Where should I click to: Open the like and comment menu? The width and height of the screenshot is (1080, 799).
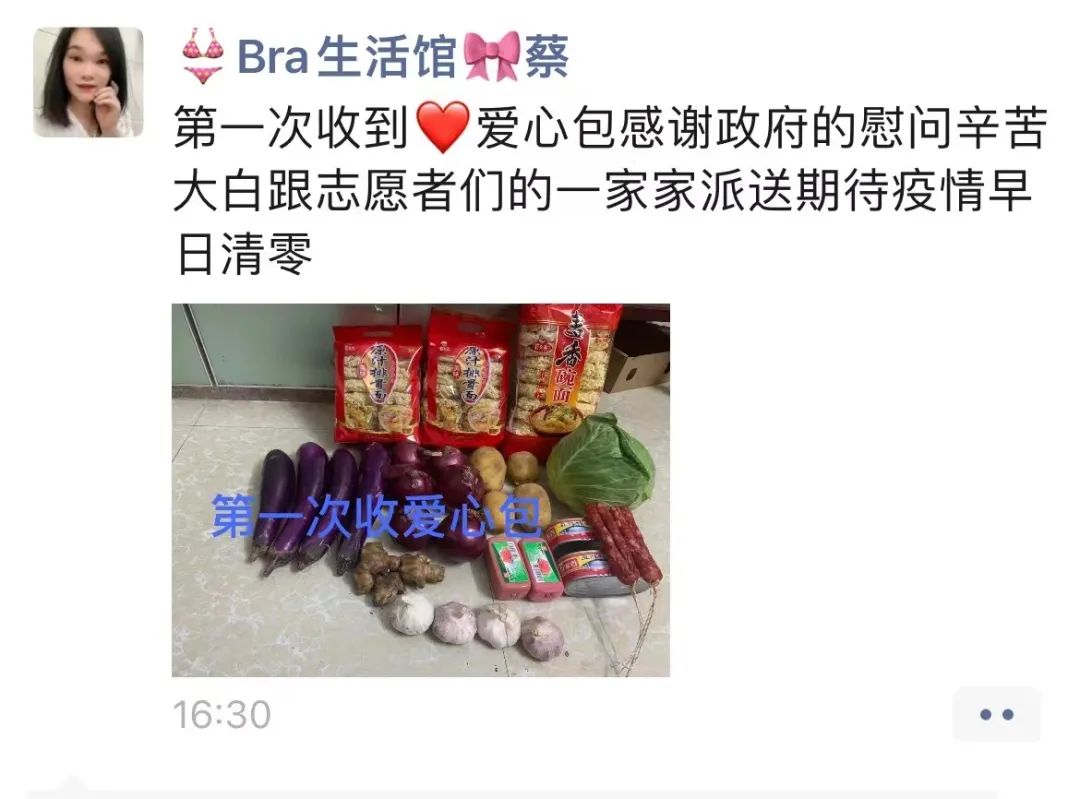(x=996, y=714)
